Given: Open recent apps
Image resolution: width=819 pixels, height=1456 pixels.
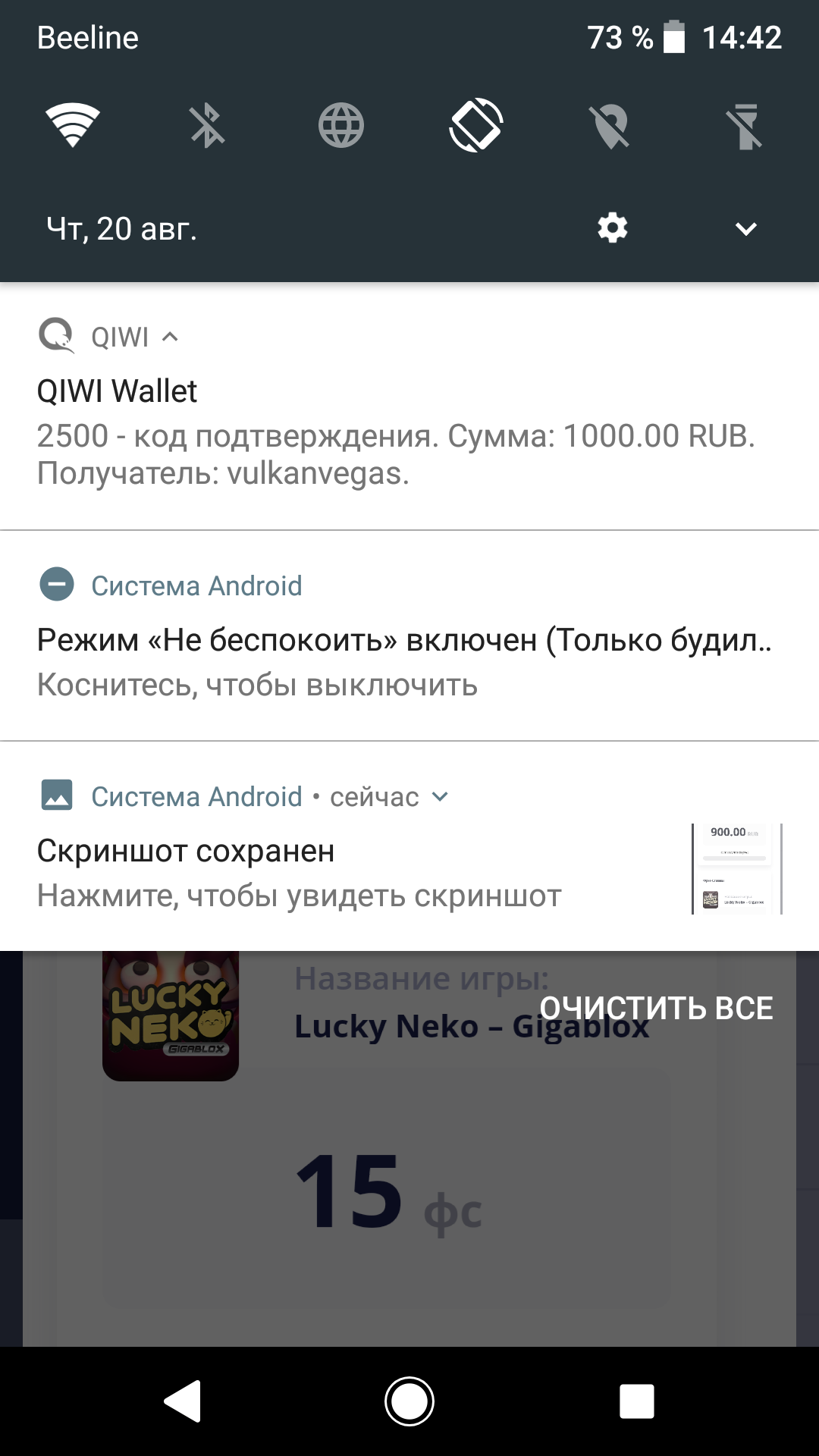Looking at the screenshot, I should [x=637, y=1401].
